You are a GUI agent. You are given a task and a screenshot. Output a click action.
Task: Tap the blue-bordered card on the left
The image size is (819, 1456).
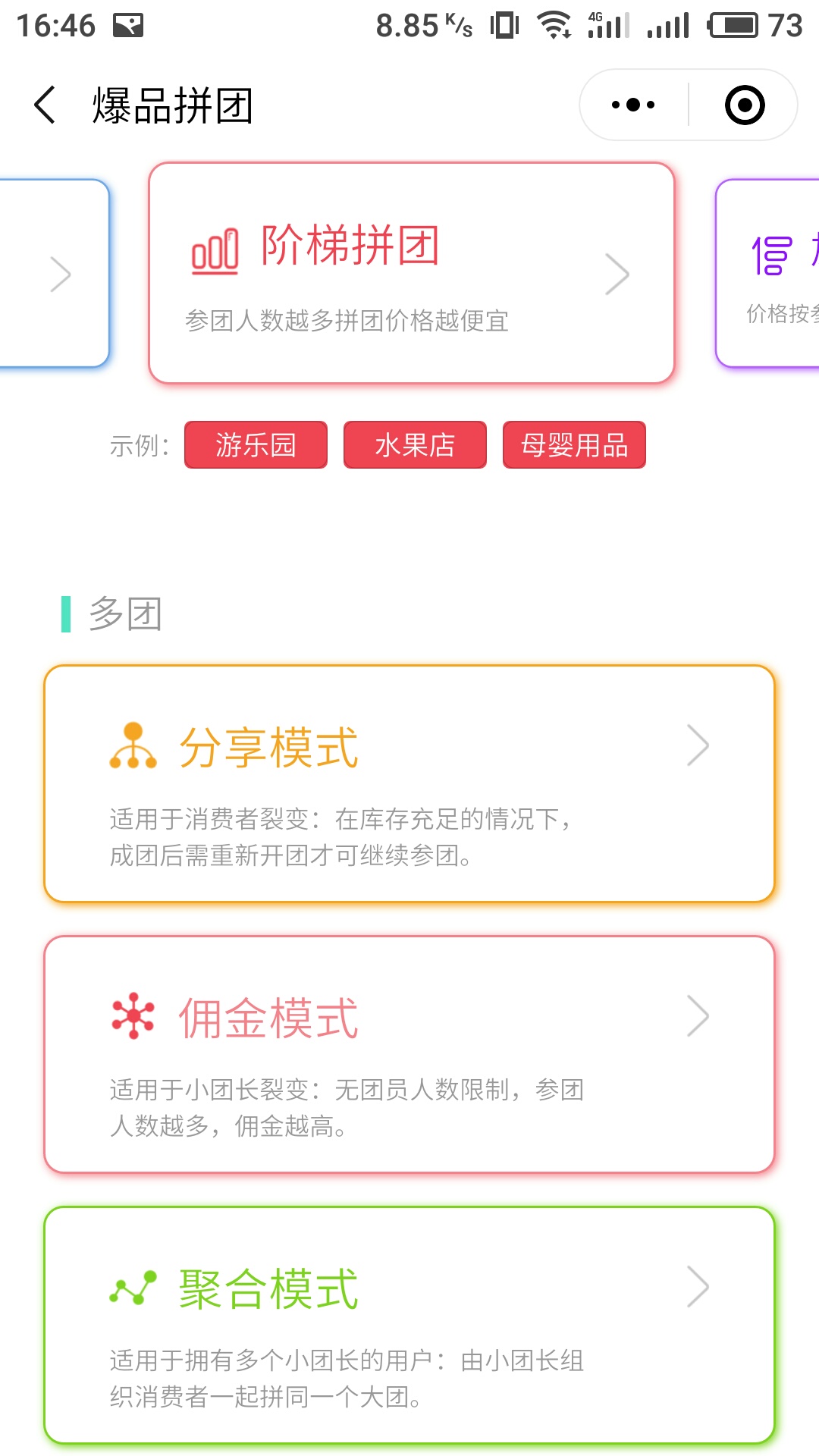click(x=53, y=274)
